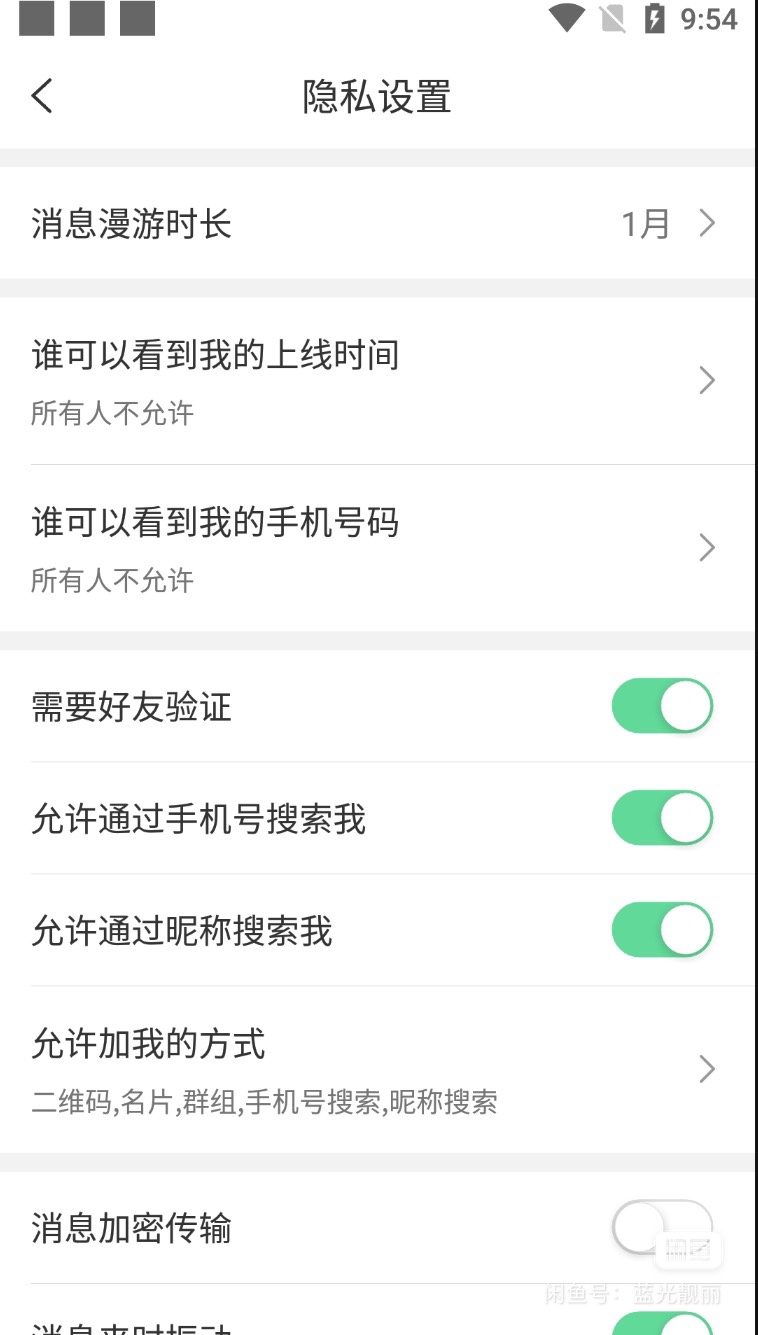Open 谁可以看到我的上线时间 option
This screenshot has height=1335, width=758.
tap(377, 381)
